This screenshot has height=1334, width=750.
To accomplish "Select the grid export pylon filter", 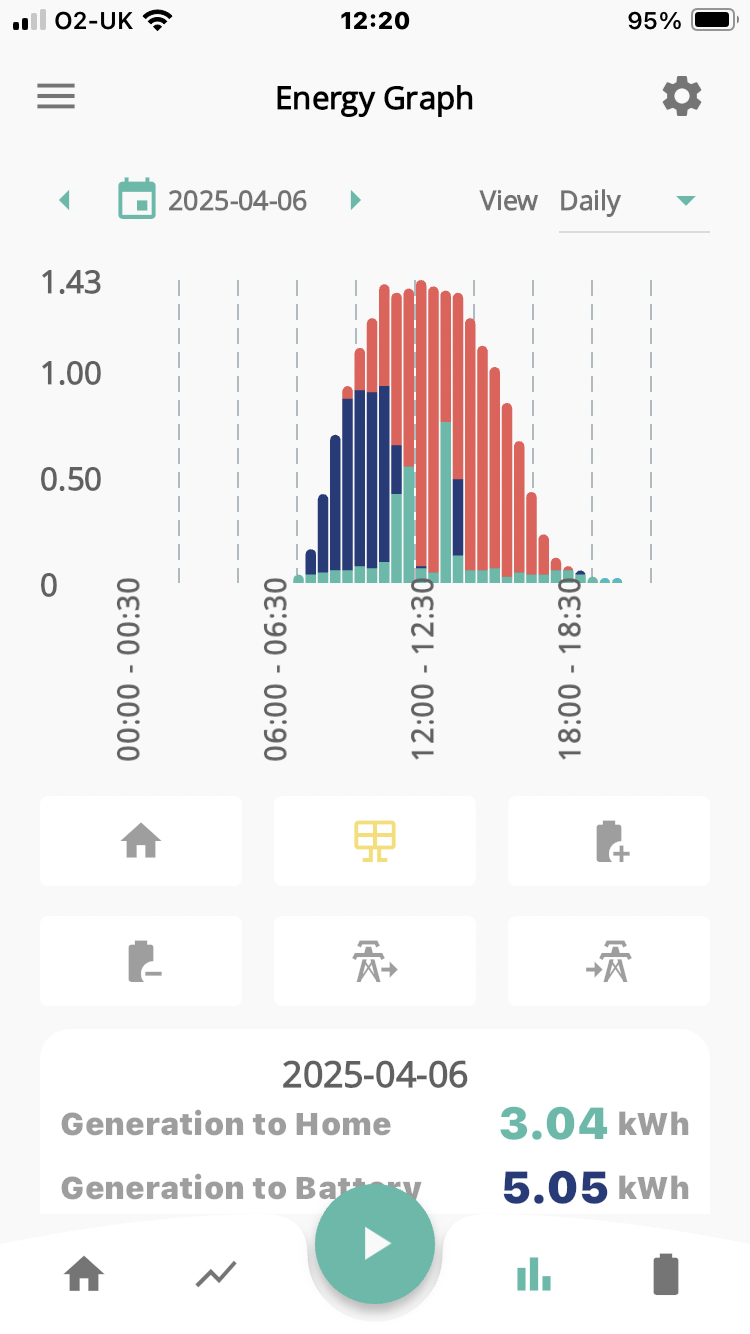I will (x=375, y=961).
